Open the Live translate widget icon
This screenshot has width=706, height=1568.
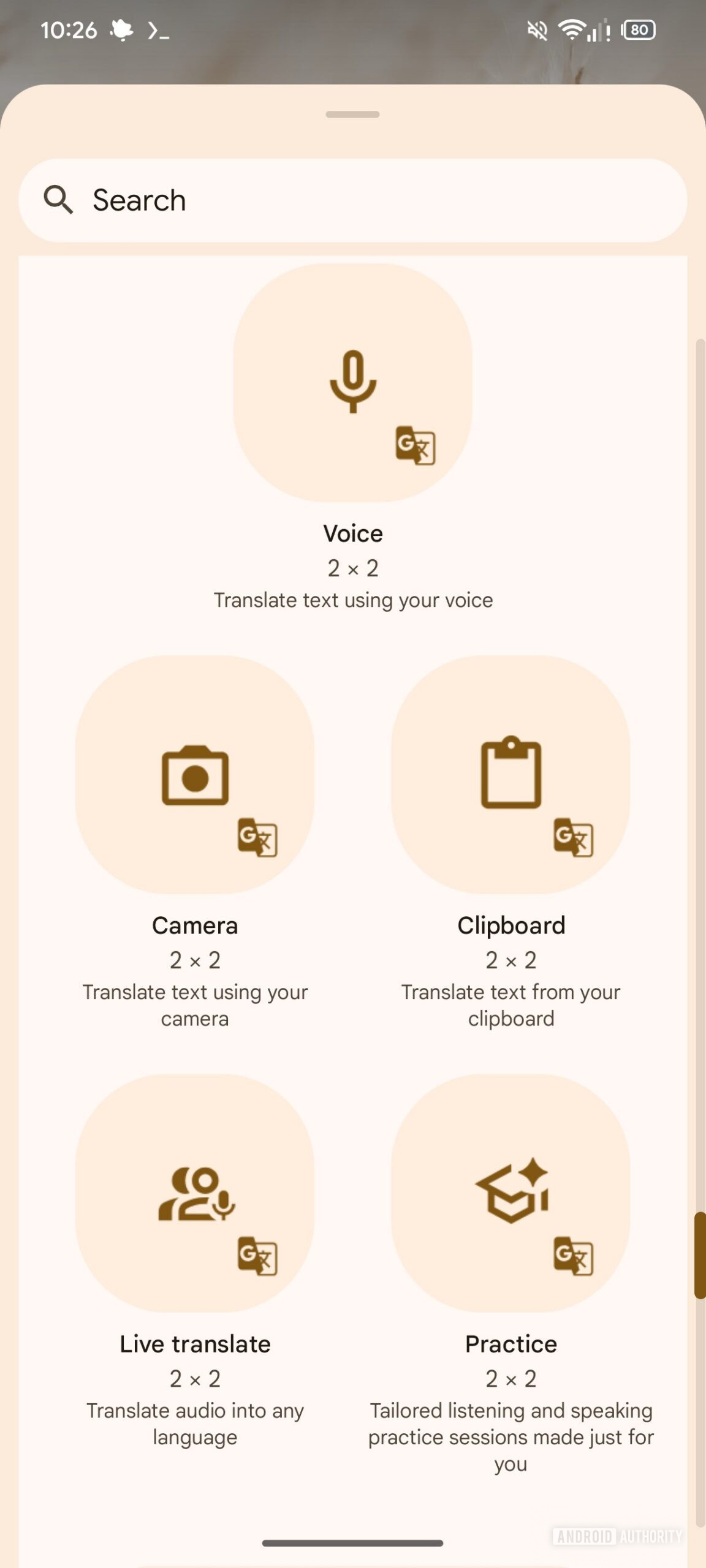pos(195,1194)
